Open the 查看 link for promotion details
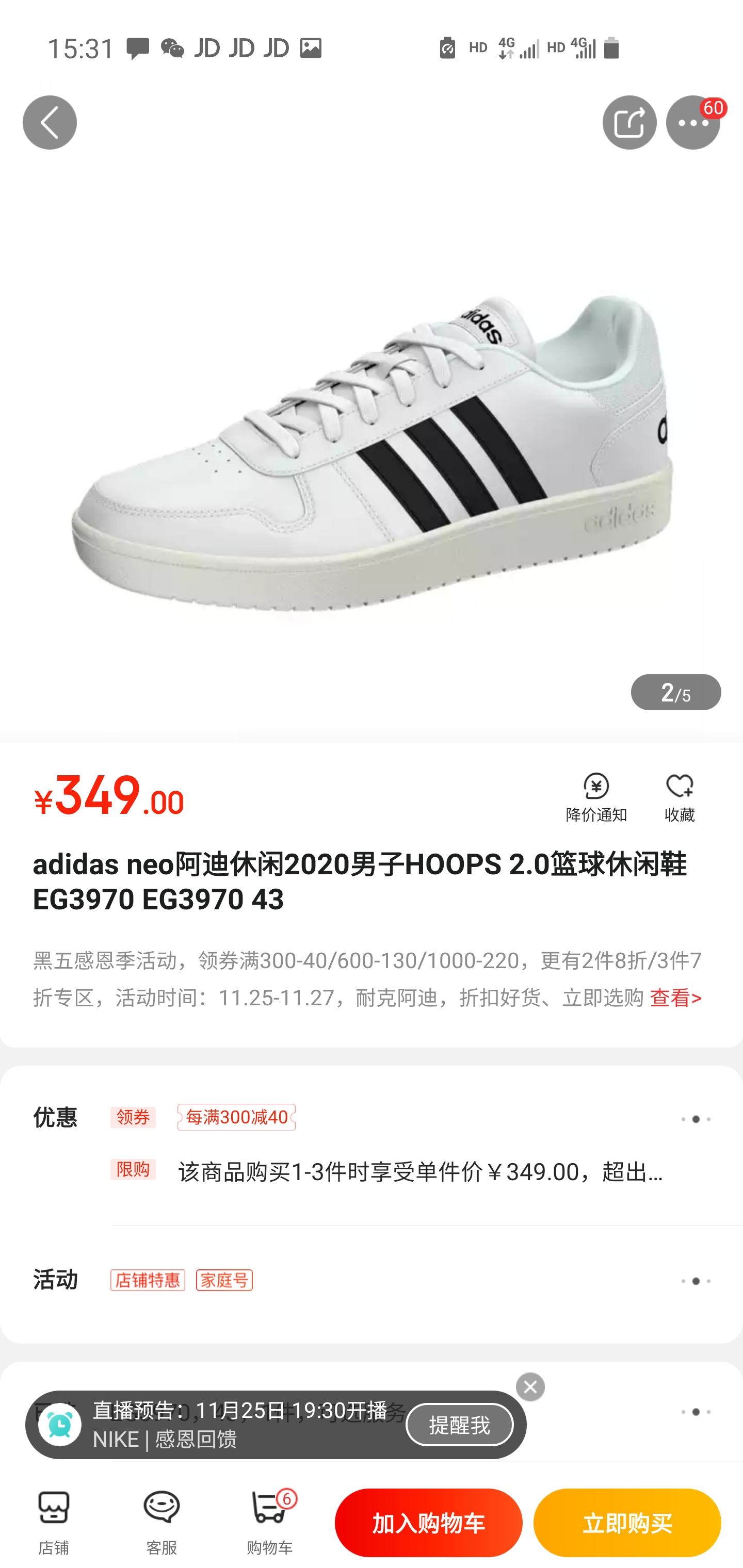 coord(675,998)
